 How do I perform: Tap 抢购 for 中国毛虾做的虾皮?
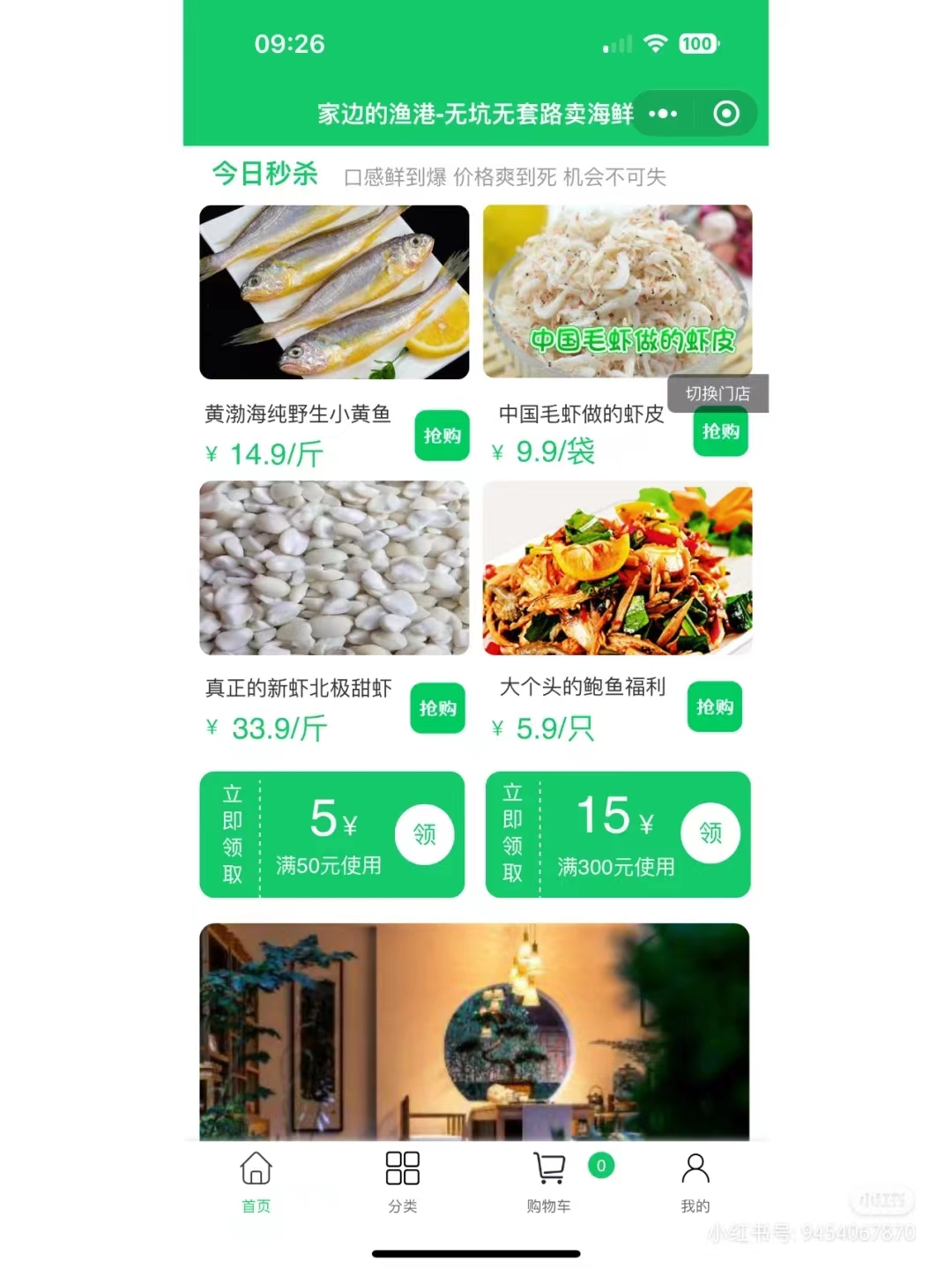720,432
